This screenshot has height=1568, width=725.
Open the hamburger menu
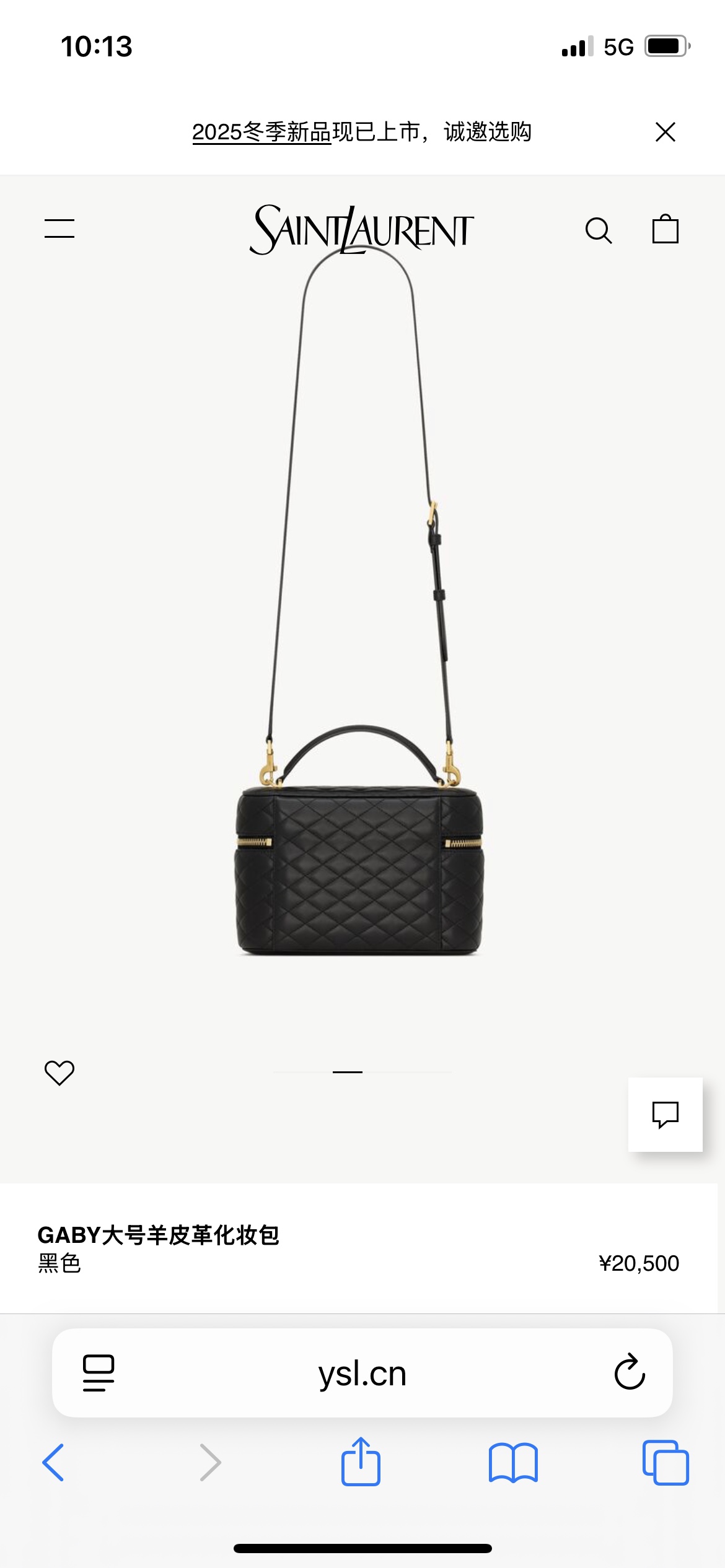(x=59, y=229)
